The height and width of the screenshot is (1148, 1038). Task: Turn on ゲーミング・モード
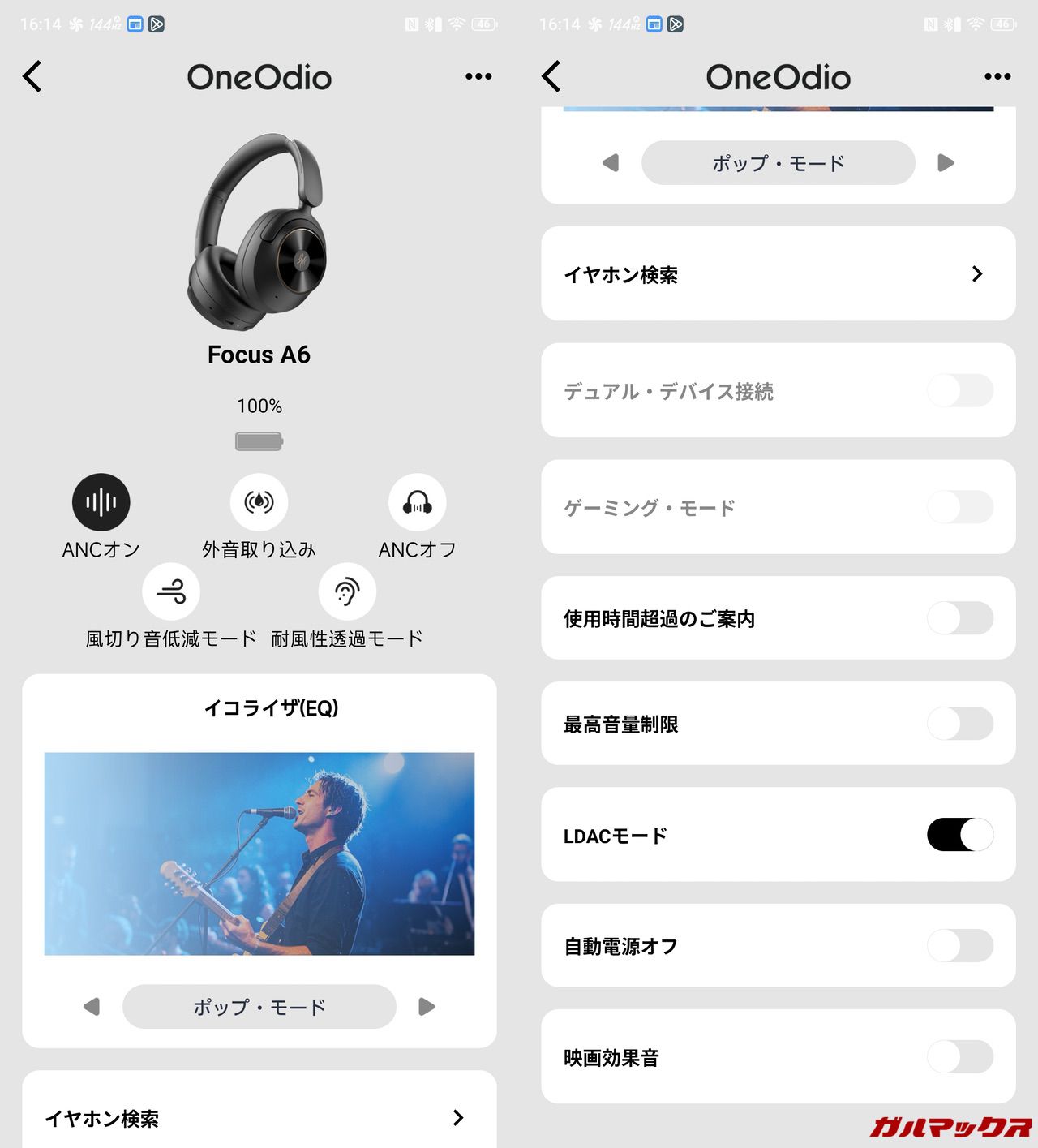click(x=959, y=507)
